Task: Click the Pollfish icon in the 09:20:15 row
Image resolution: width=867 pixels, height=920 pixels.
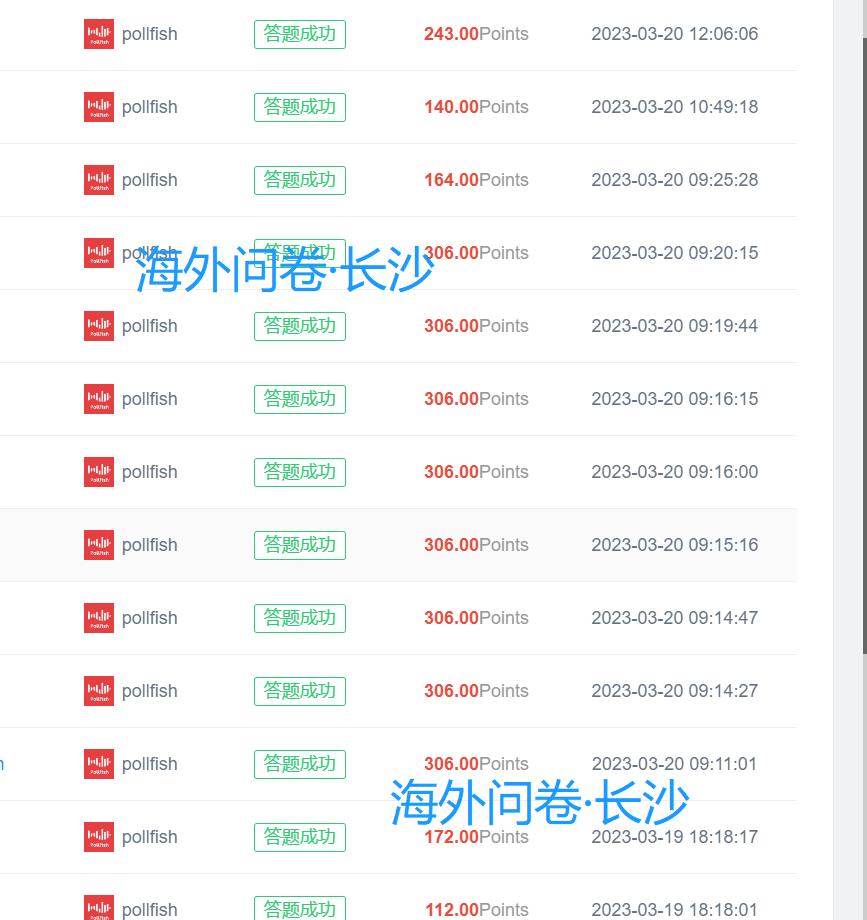Action: pyautogui.click(x=98, y=253)
